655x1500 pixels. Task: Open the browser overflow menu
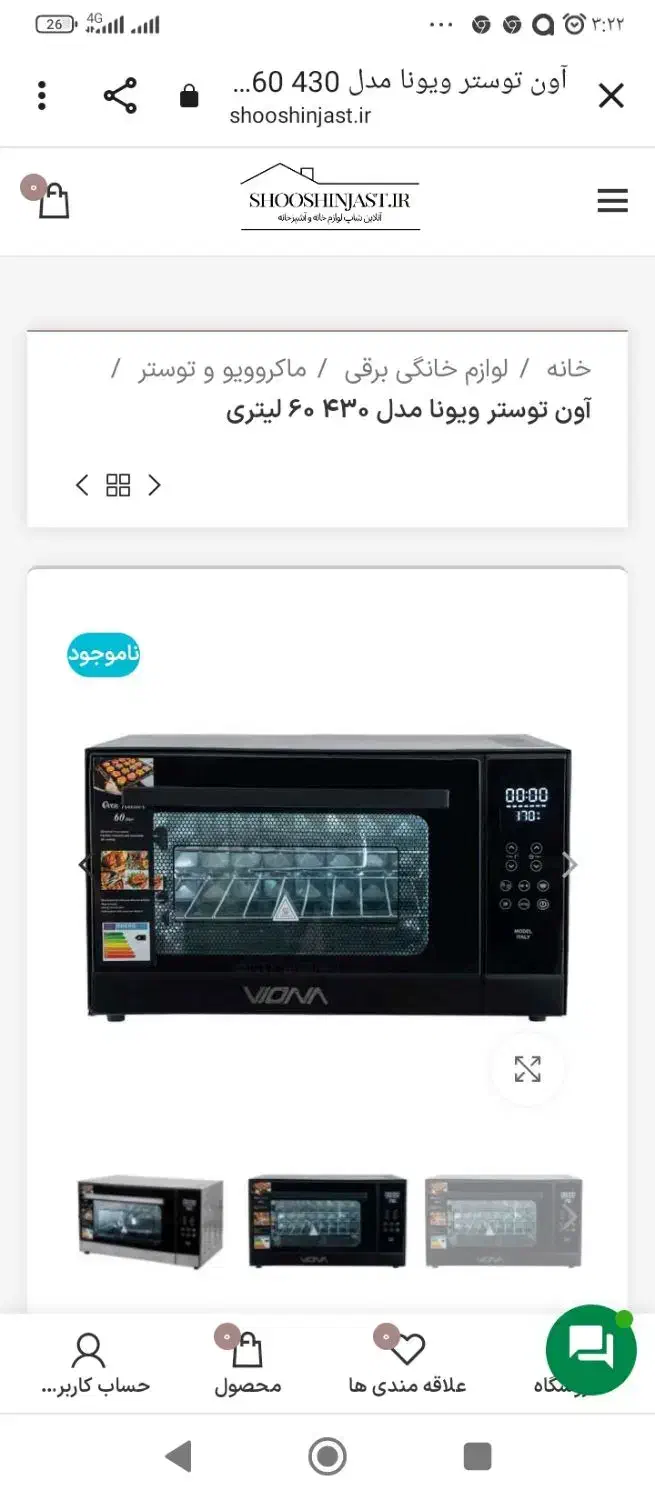[42, 96]
